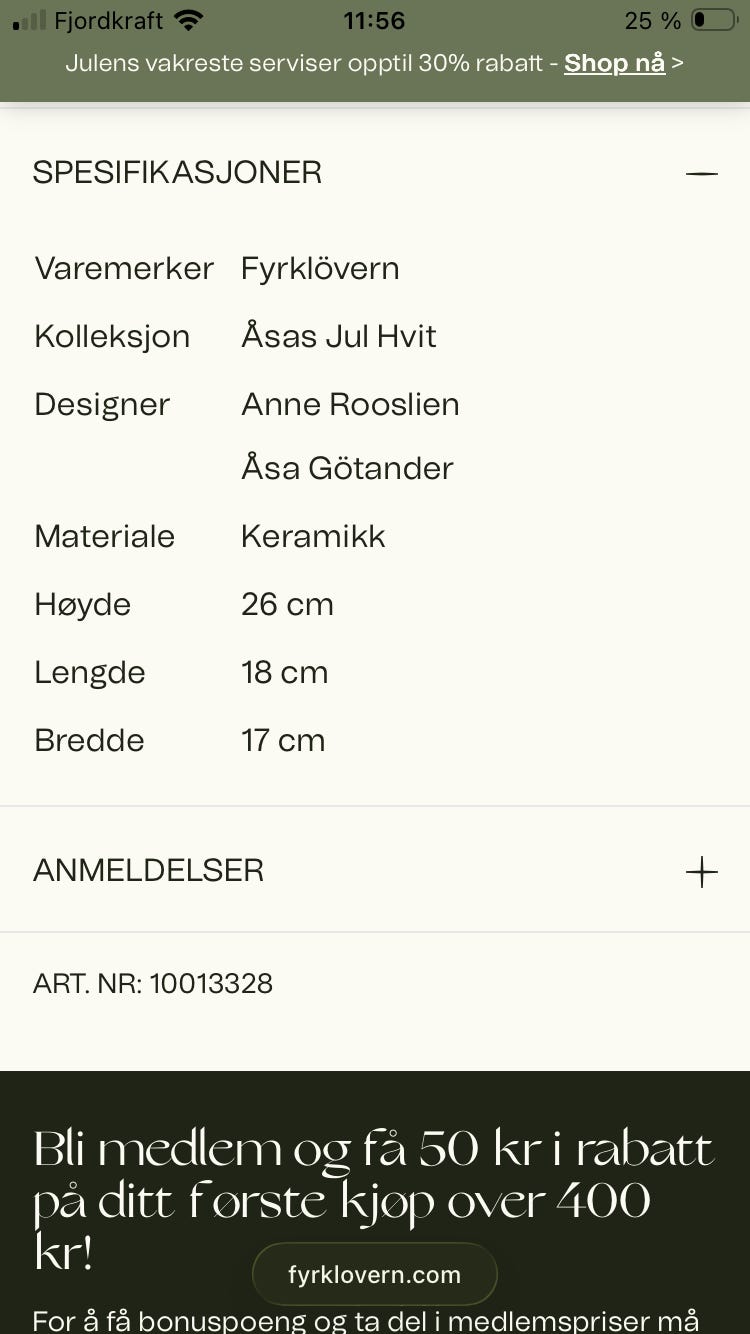Tap the Fjordkraft carrier name
Image resolution: width=750 pixels, height=1334 pixels.
coord(110,18)
